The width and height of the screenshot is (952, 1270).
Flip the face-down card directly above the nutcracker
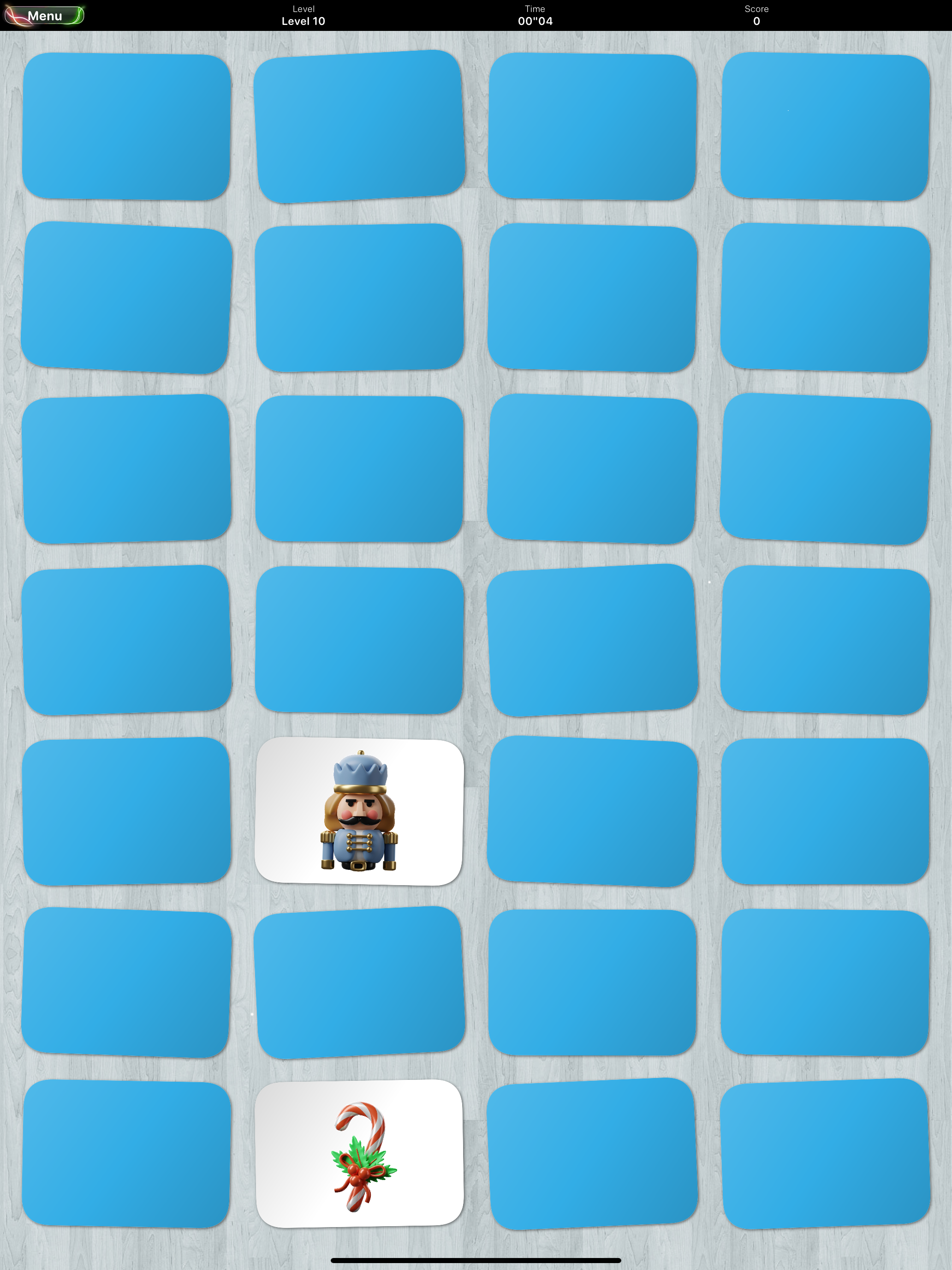click(359, 640)
